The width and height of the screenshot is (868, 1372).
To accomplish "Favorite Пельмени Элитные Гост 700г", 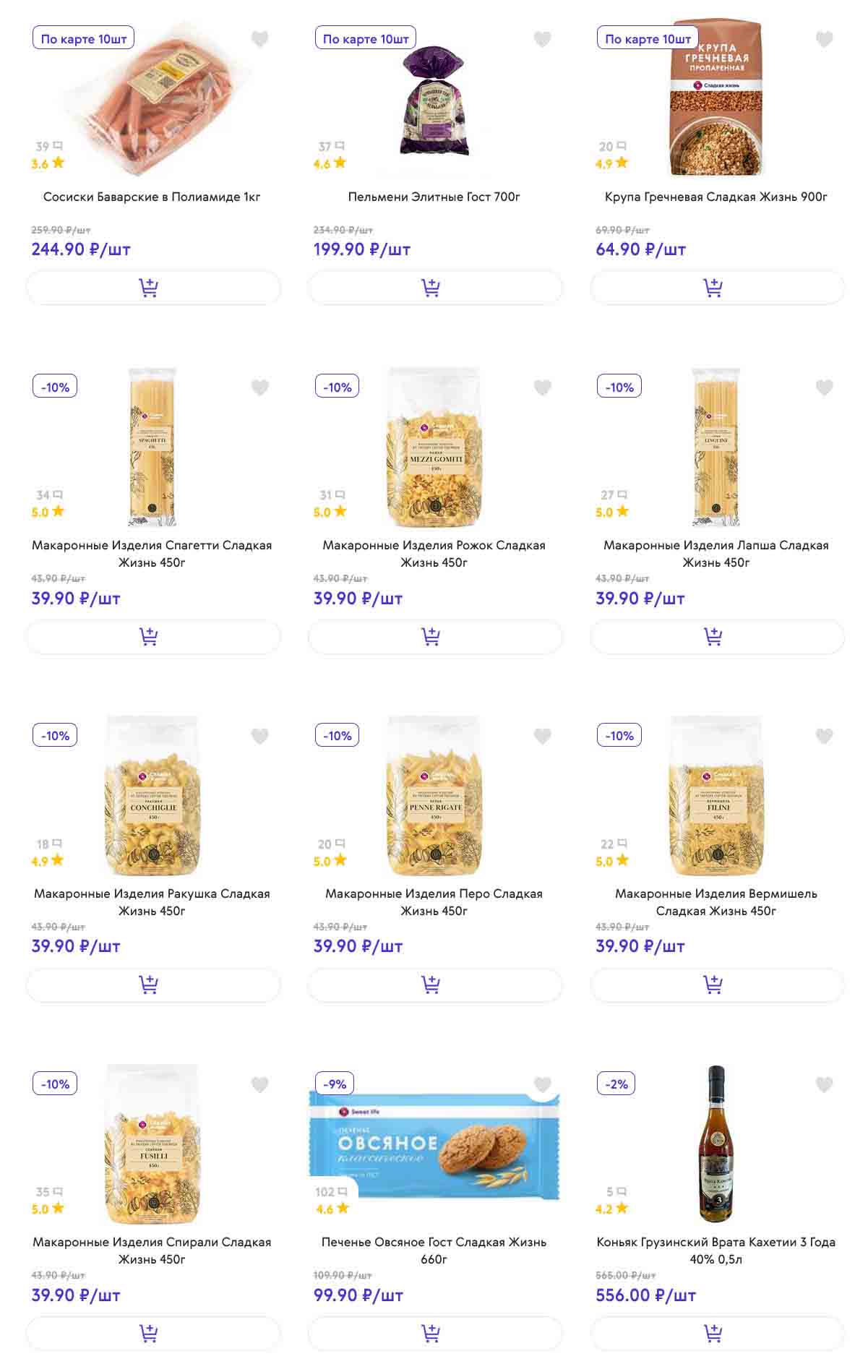I will click(542, 39).
